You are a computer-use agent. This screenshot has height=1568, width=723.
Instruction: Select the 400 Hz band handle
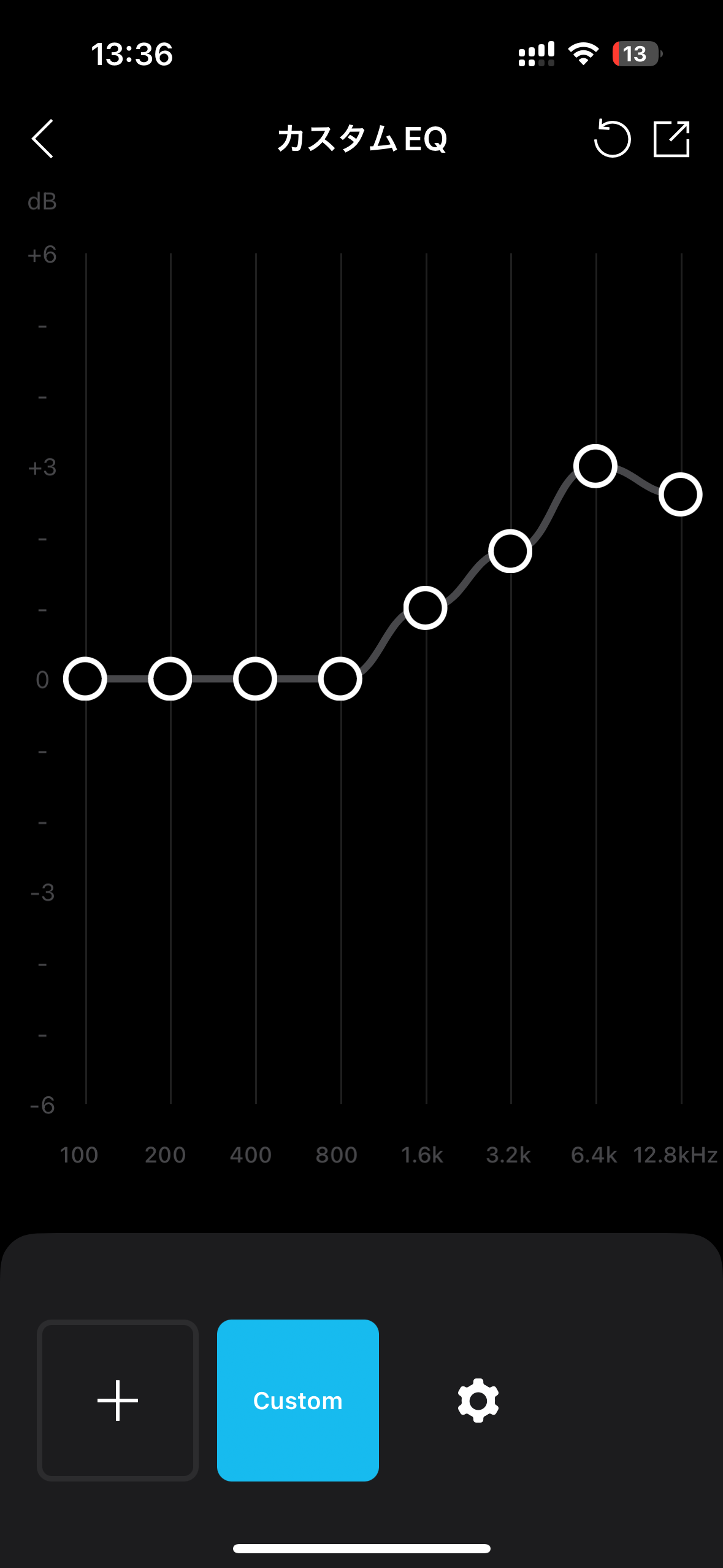tap(255, 678)
